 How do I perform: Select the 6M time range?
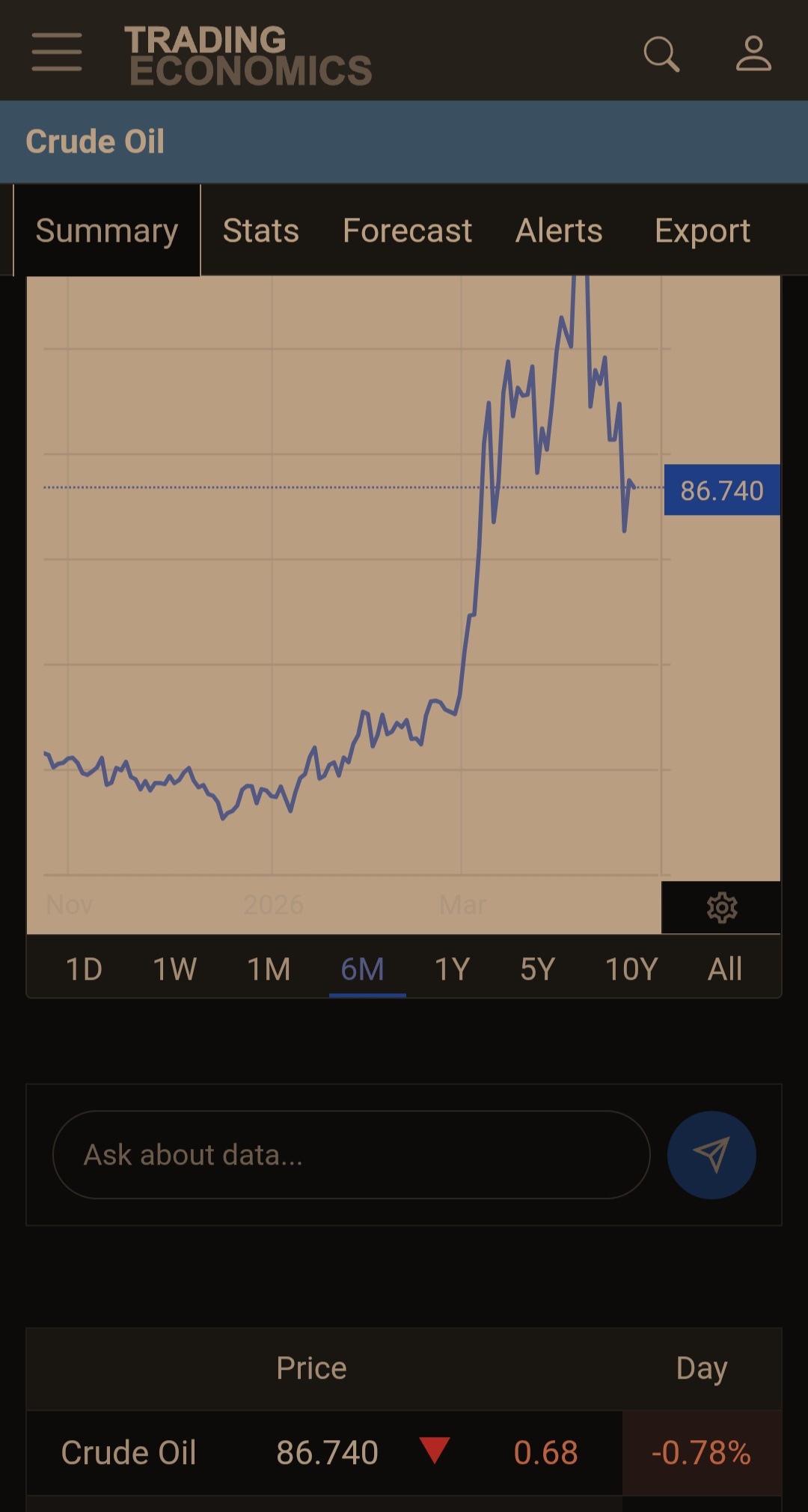pyautogui.click(x=363, y=969)
